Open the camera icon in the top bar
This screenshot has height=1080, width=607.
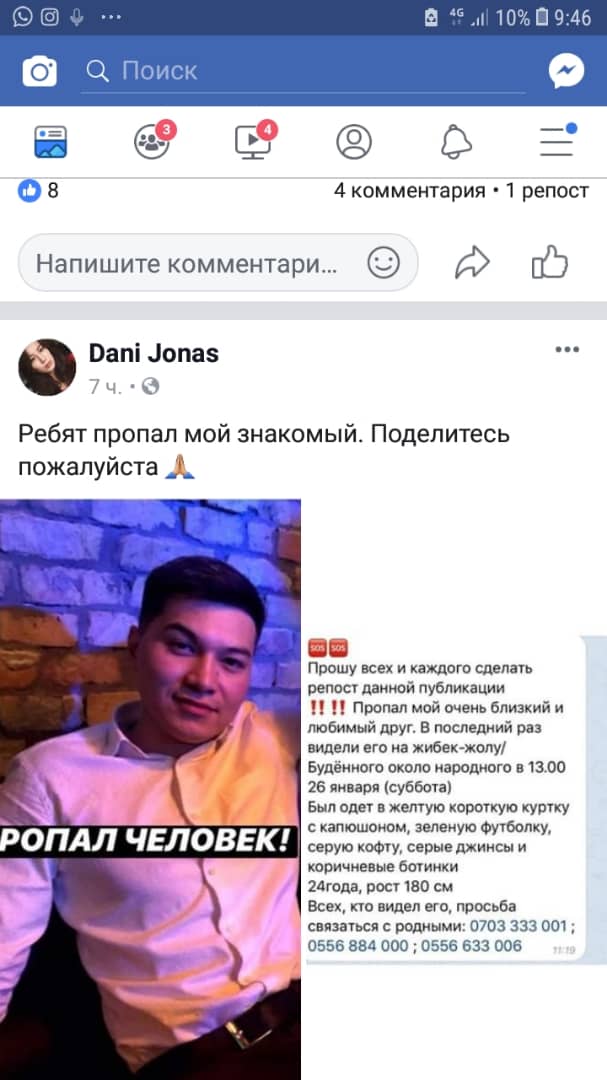[x=40, y=71]
